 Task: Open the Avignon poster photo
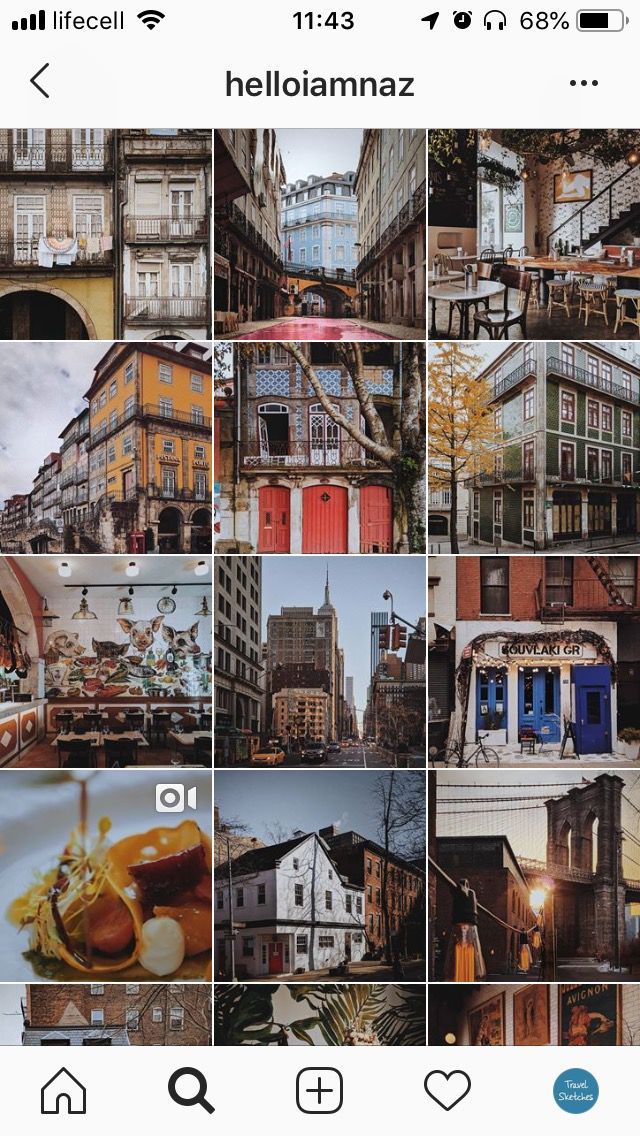click(x=534, y=1014)
